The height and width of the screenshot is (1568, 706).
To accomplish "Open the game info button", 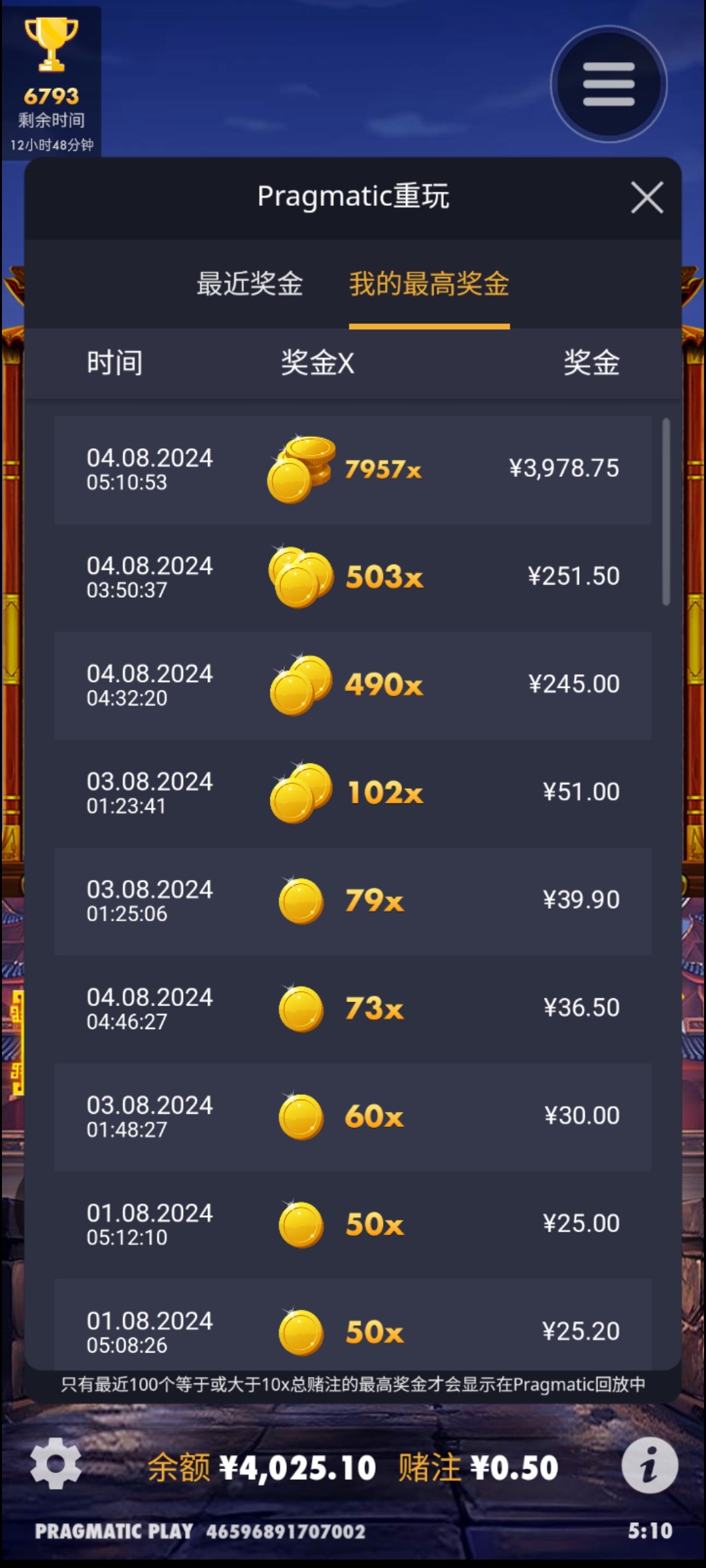I will tap(649, 1465).
